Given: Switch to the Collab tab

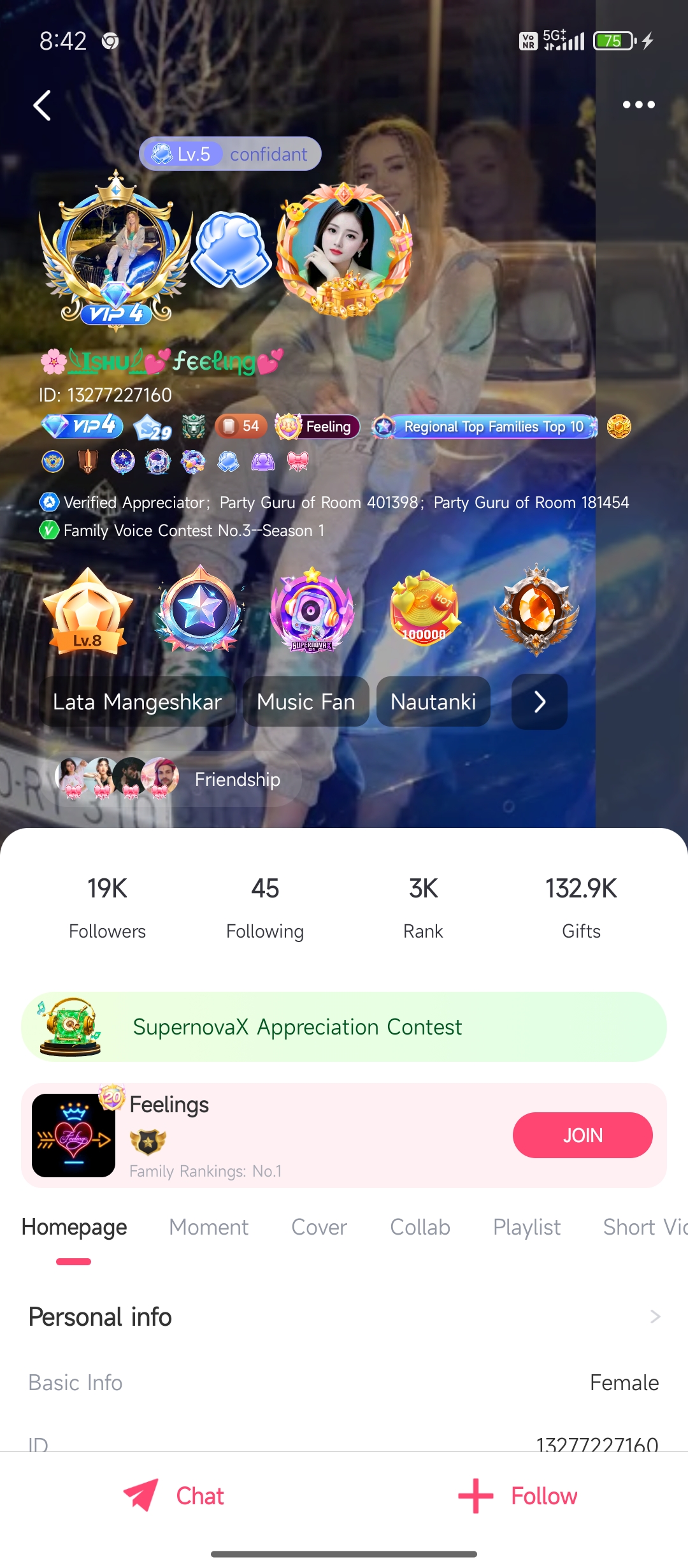Looking at the screenshot, I should [420, 1227].
